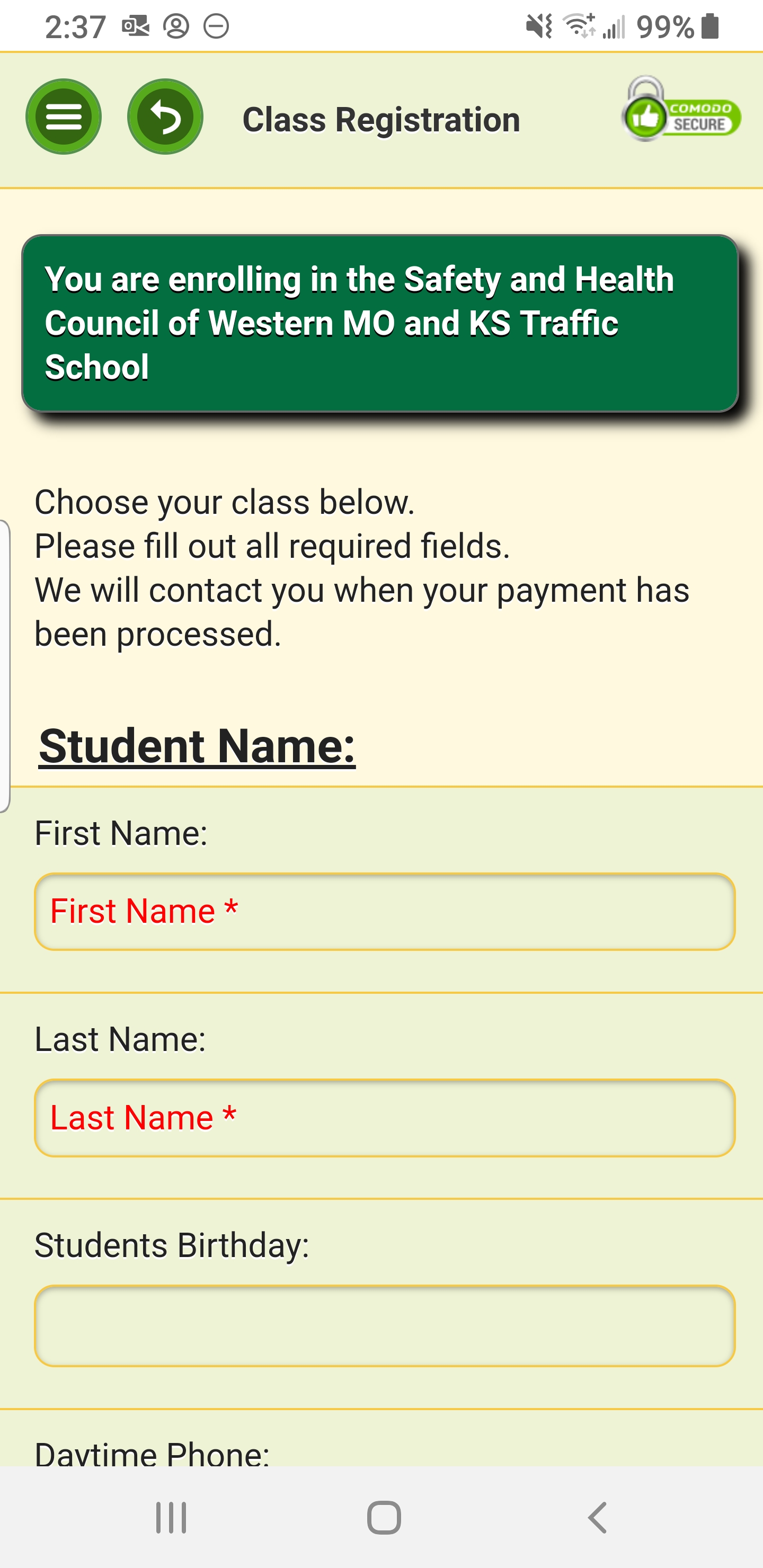The image size is (763, 1568).
Task: Open recent apps from the navigation bar
Action: coord(171,1517)
